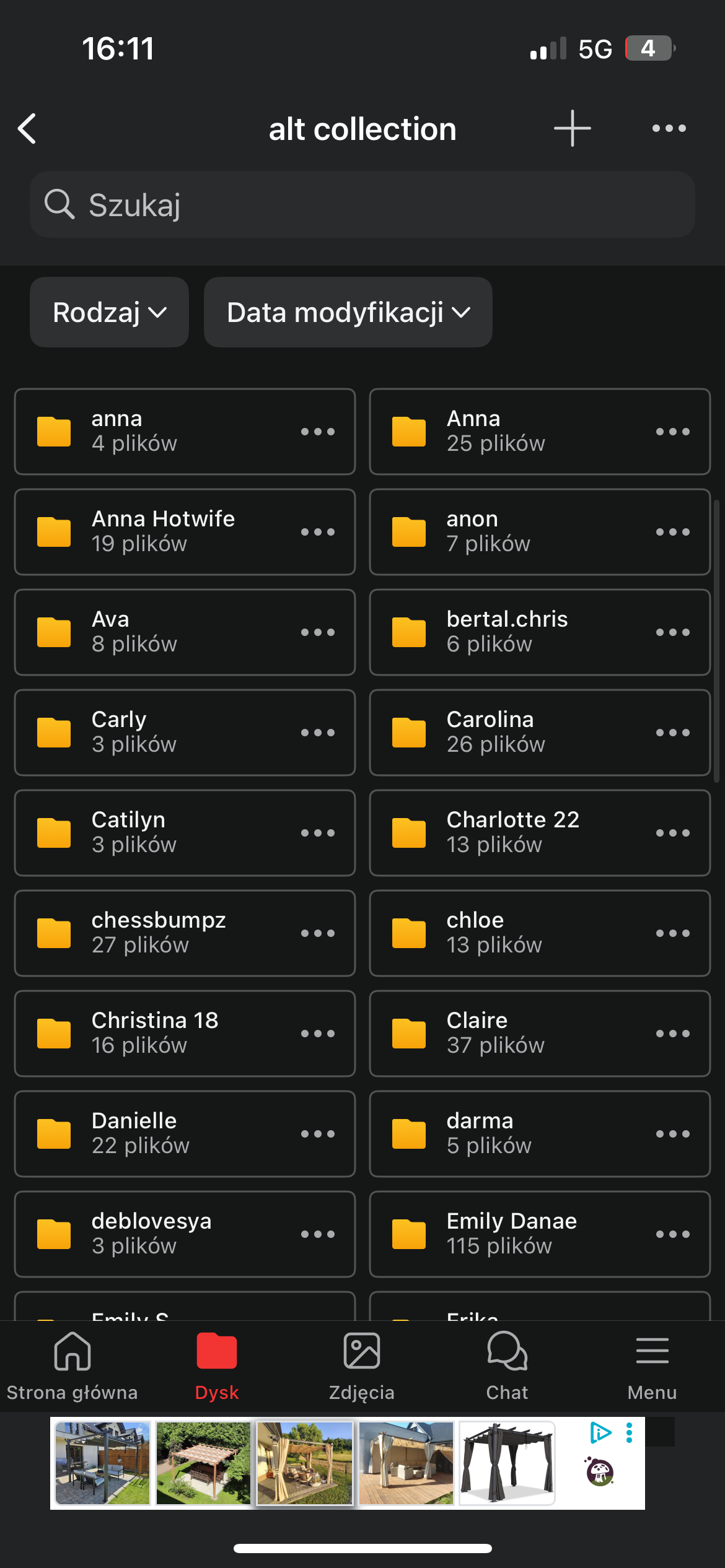The width and height of the screenshot is (725, 1568).
Task: Expand the Rodzaj filter dropdown
Action: [109, 313]
